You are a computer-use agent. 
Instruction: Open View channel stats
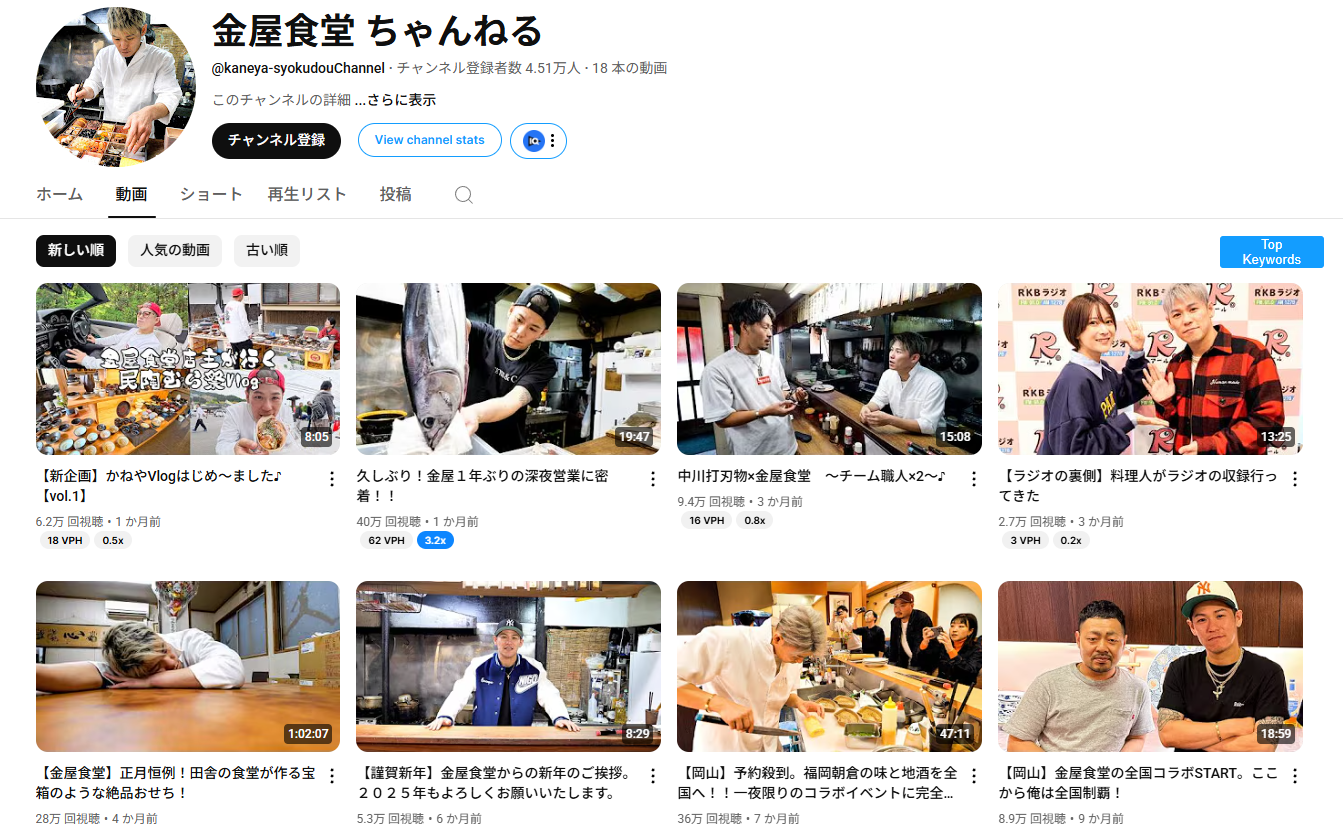[429, 141]
